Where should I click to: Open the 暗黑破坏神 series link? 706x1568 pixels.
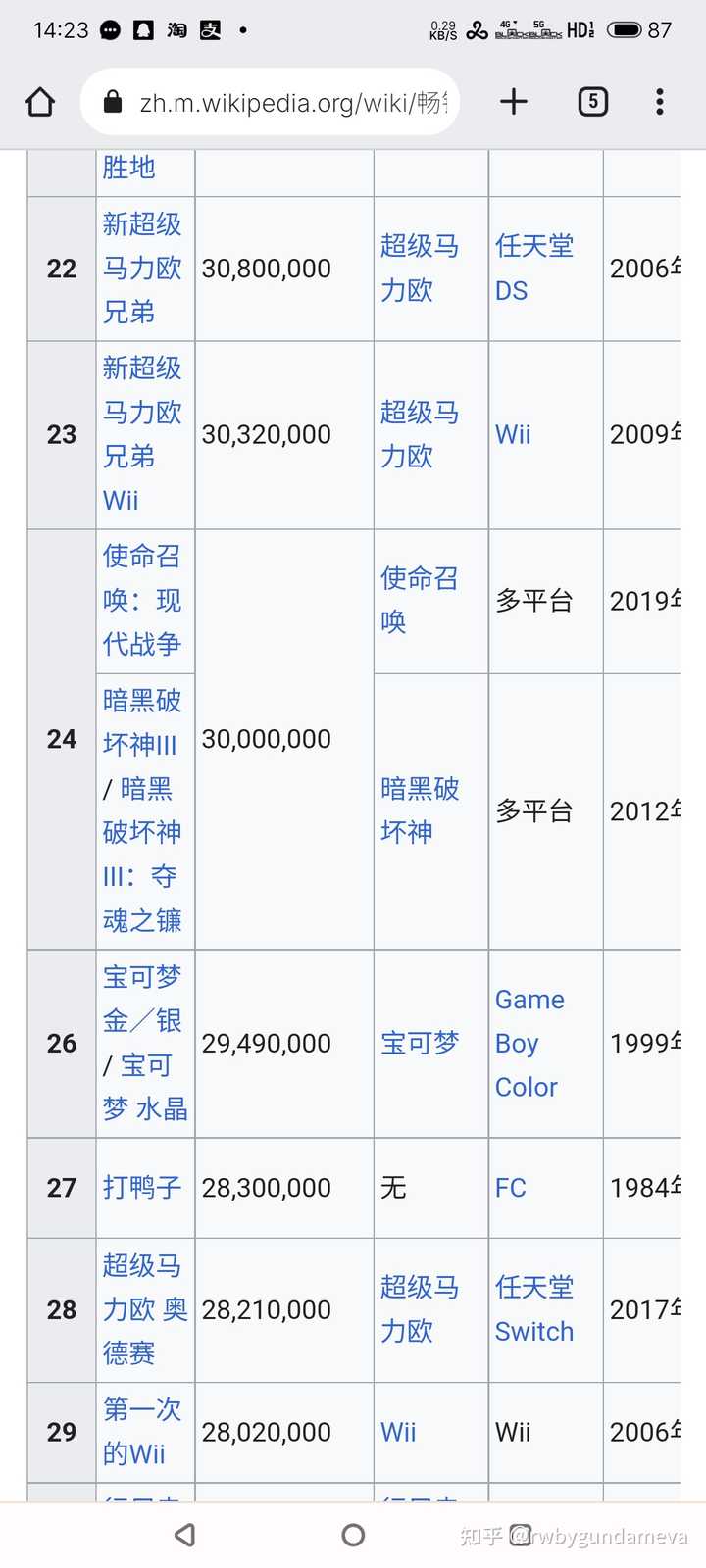[x=420, y=810]
